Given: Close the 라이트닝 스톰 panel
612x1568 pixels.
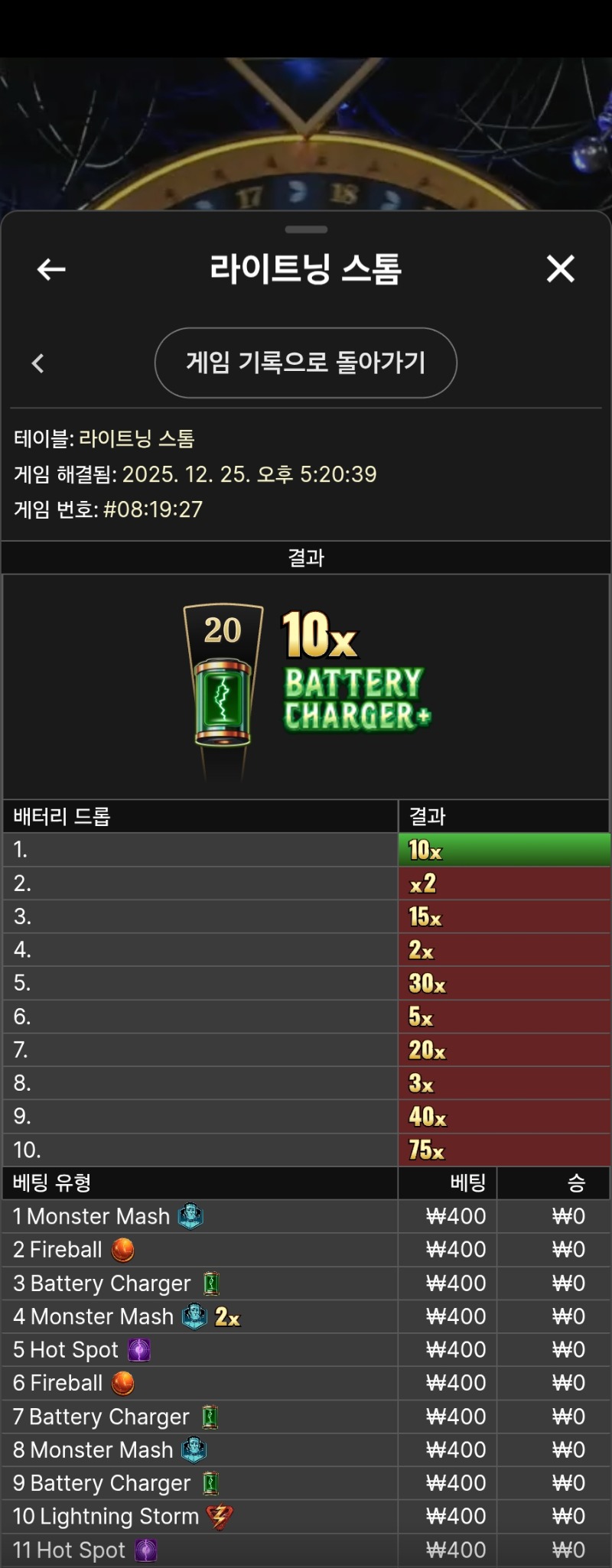Looking at the screenshot, I should point(560,269).
